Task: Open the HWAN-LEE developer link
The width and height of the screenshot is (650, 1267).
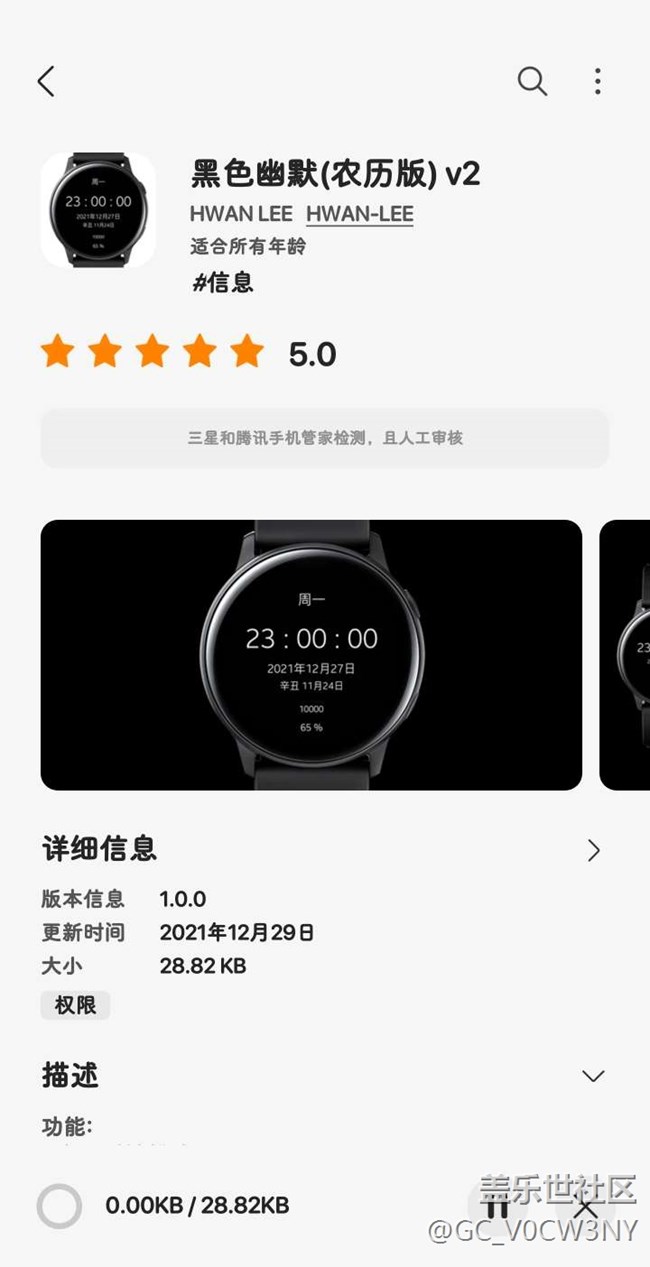Action: 359,214
